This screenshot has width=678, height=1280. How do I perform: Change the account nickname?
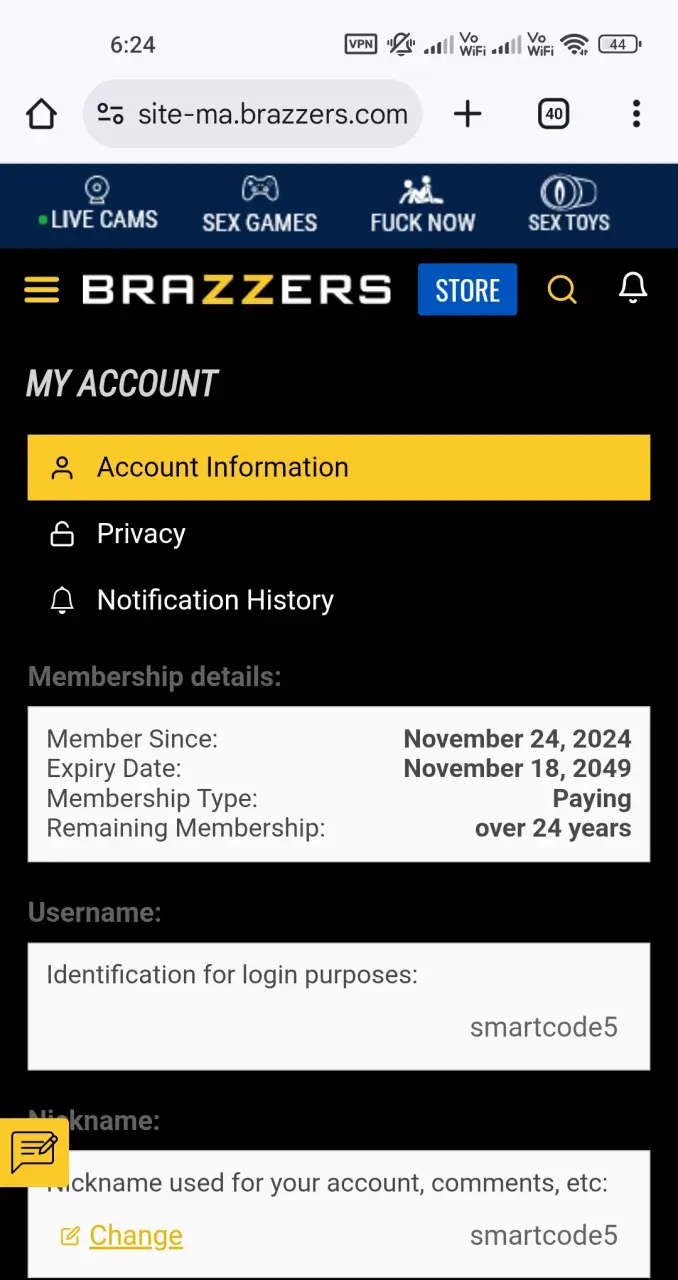135,1236
